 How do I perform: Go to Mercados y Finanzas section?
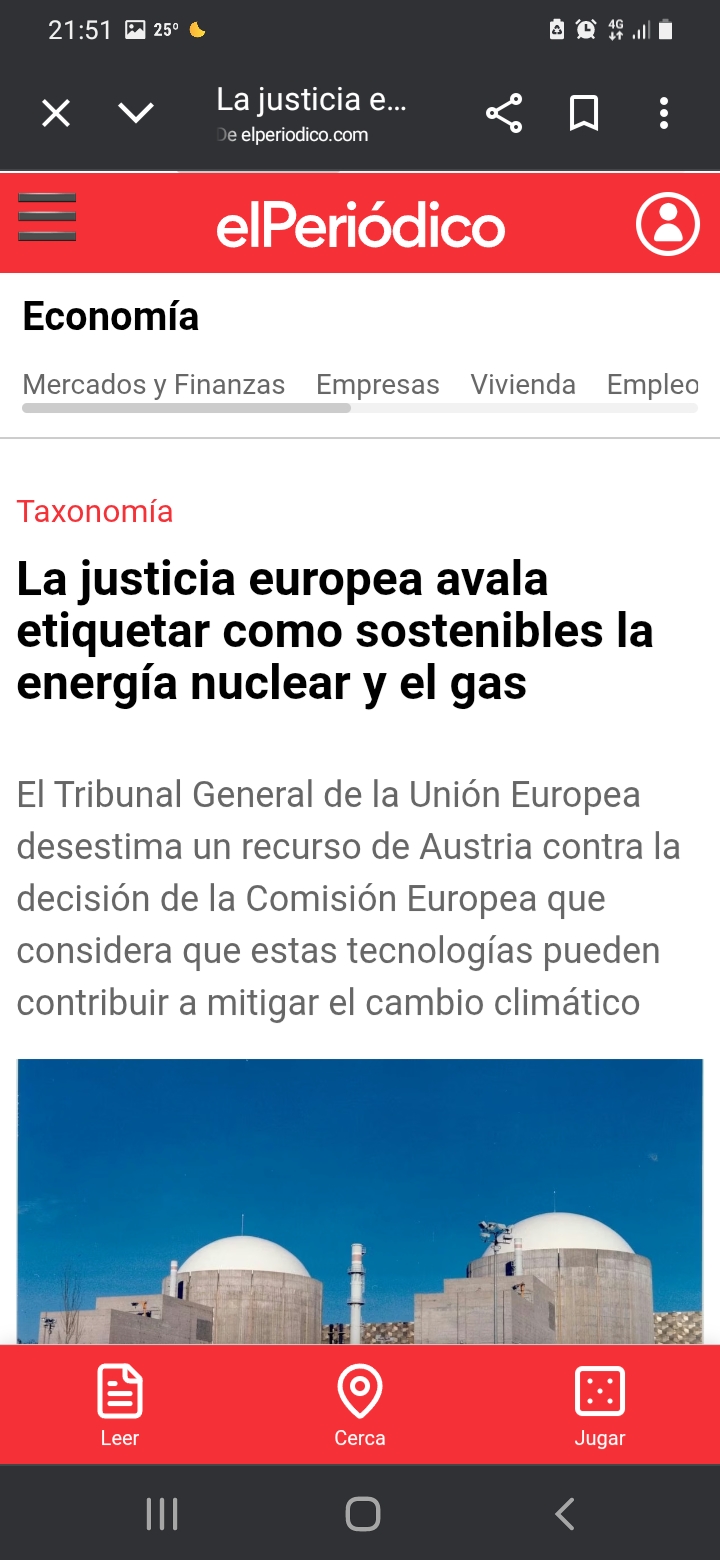tap(154, 384)
